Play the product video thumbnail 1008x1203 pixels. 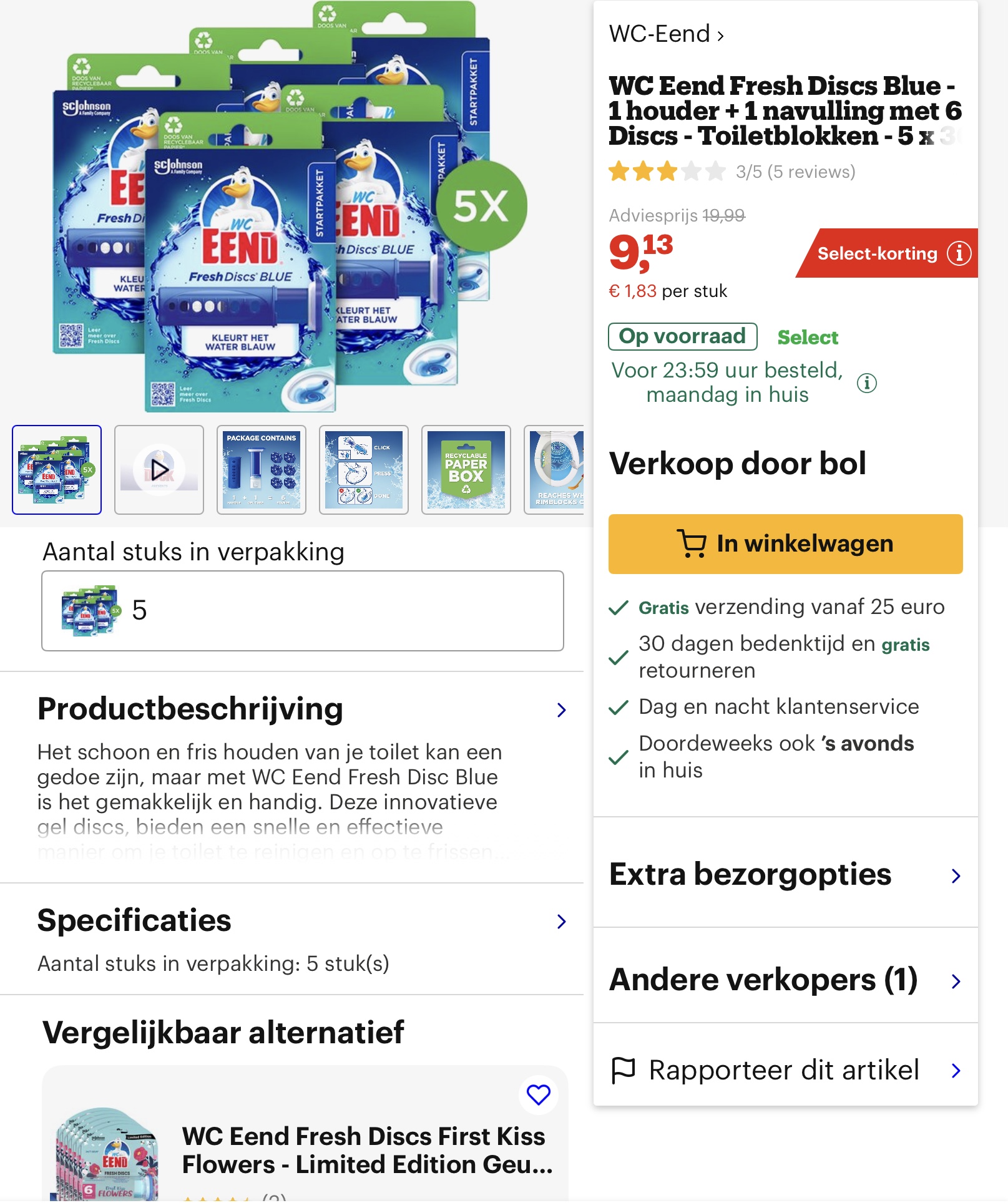tap(159, 470)
